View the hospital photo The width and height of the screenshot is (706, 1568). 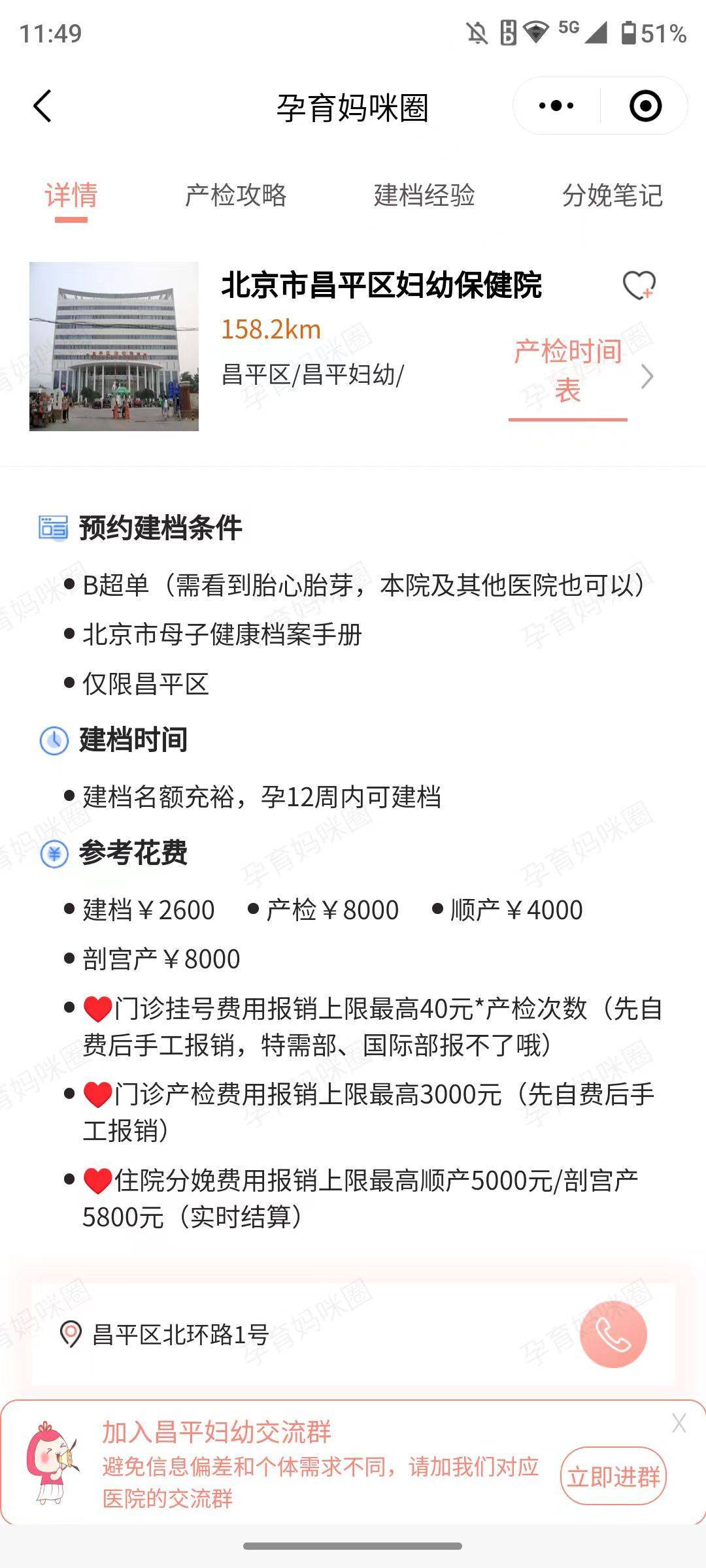pyautogui.click(x=114, y=346)
